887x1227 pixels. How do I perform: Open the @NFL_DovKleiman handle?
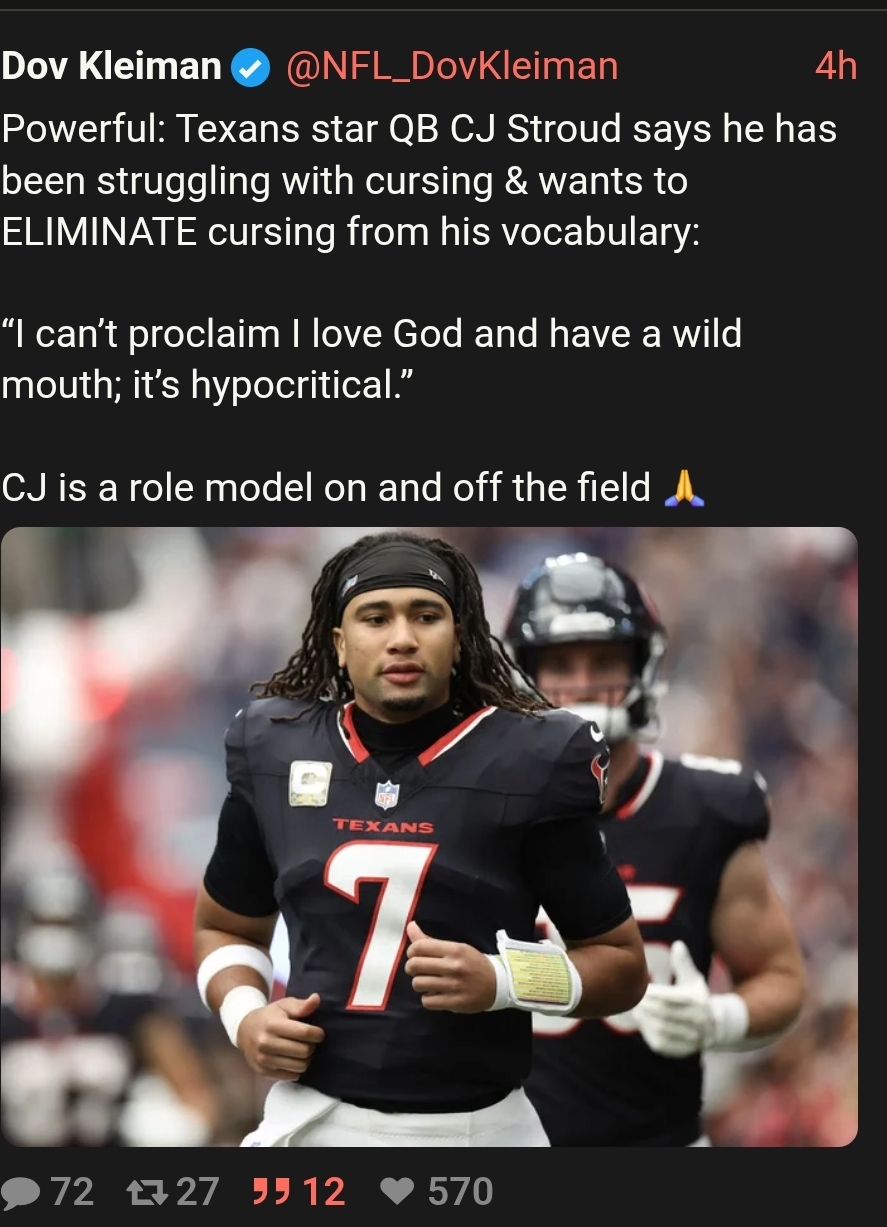452,67
